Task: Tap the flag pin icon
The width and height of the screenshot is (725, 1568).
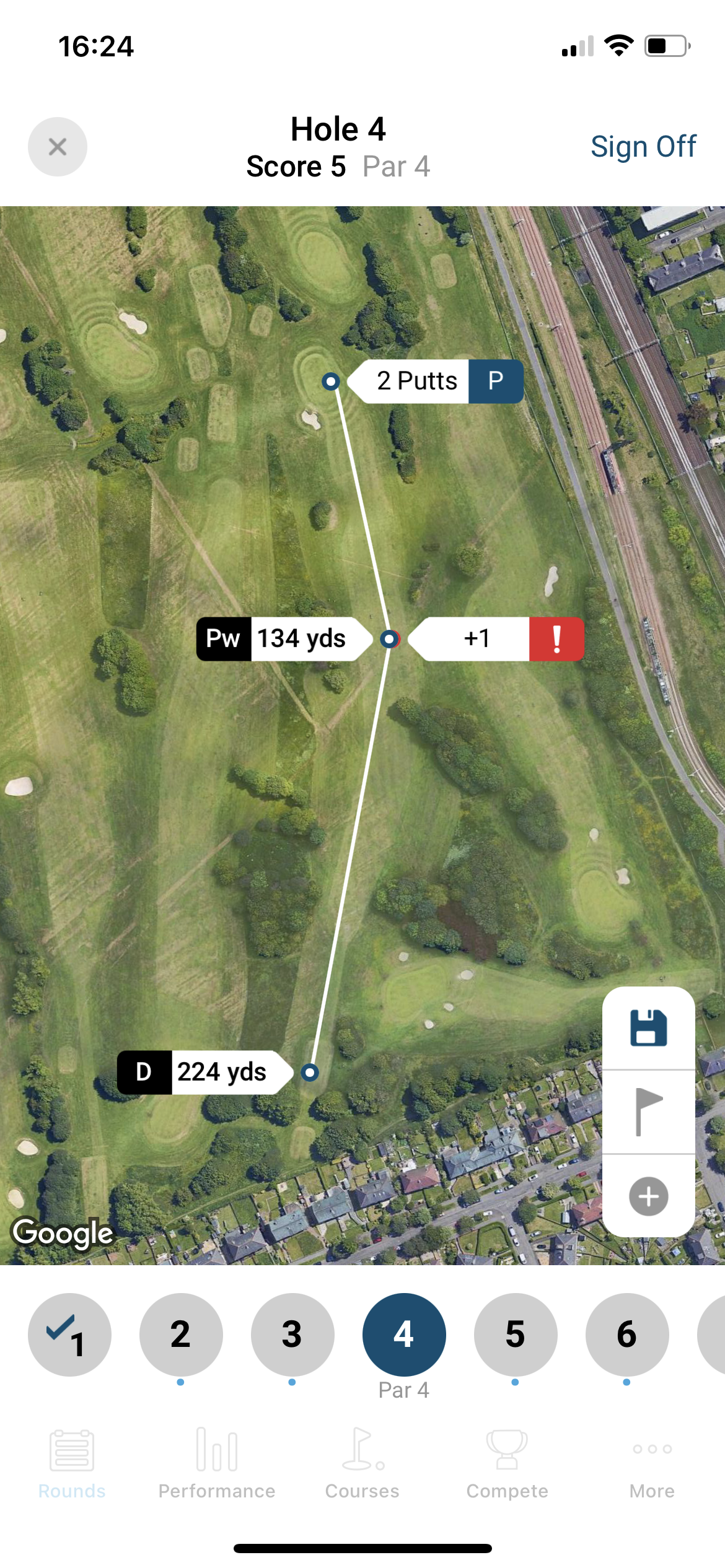Action: pyautogui.click(x=648, y=1112)
